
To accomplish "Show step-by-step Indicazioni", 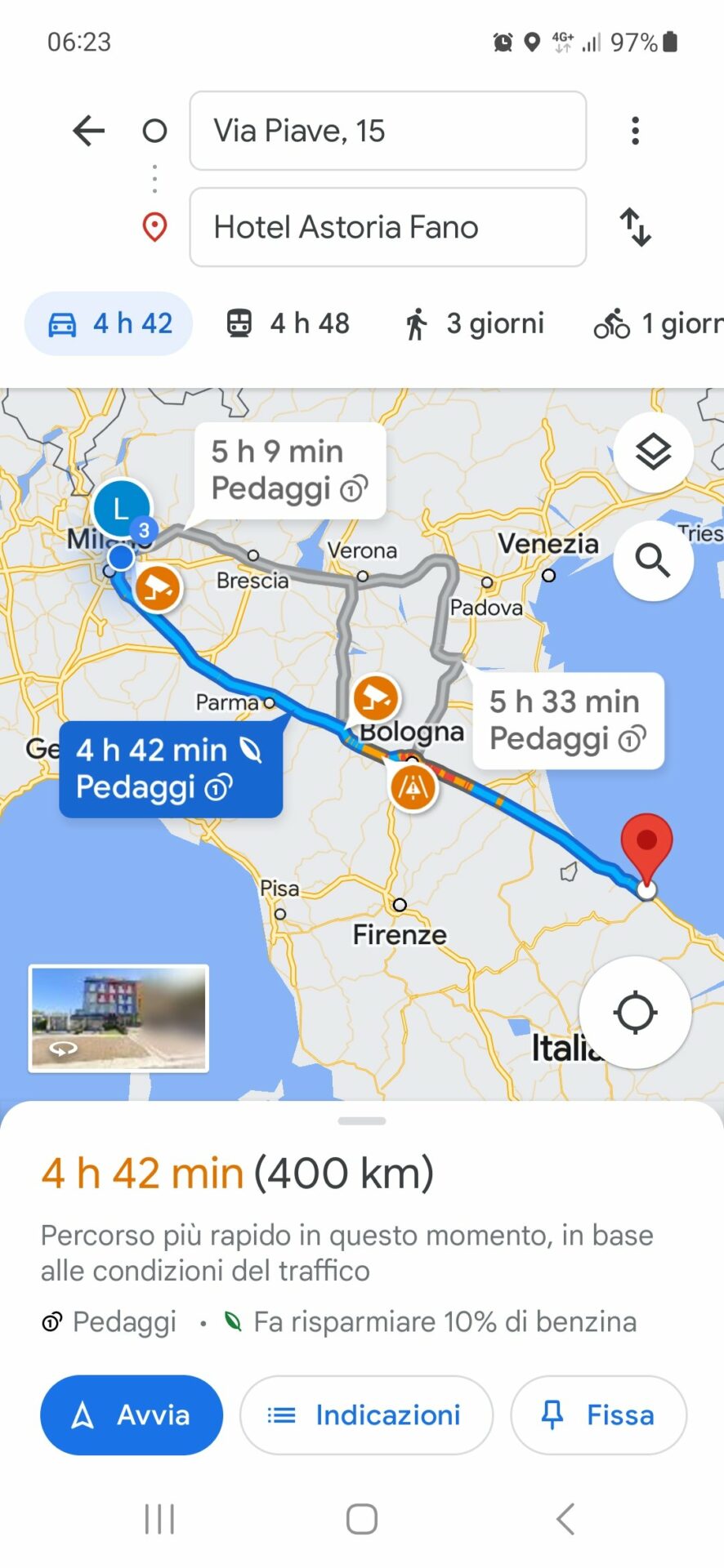I will coord(366,1414).
